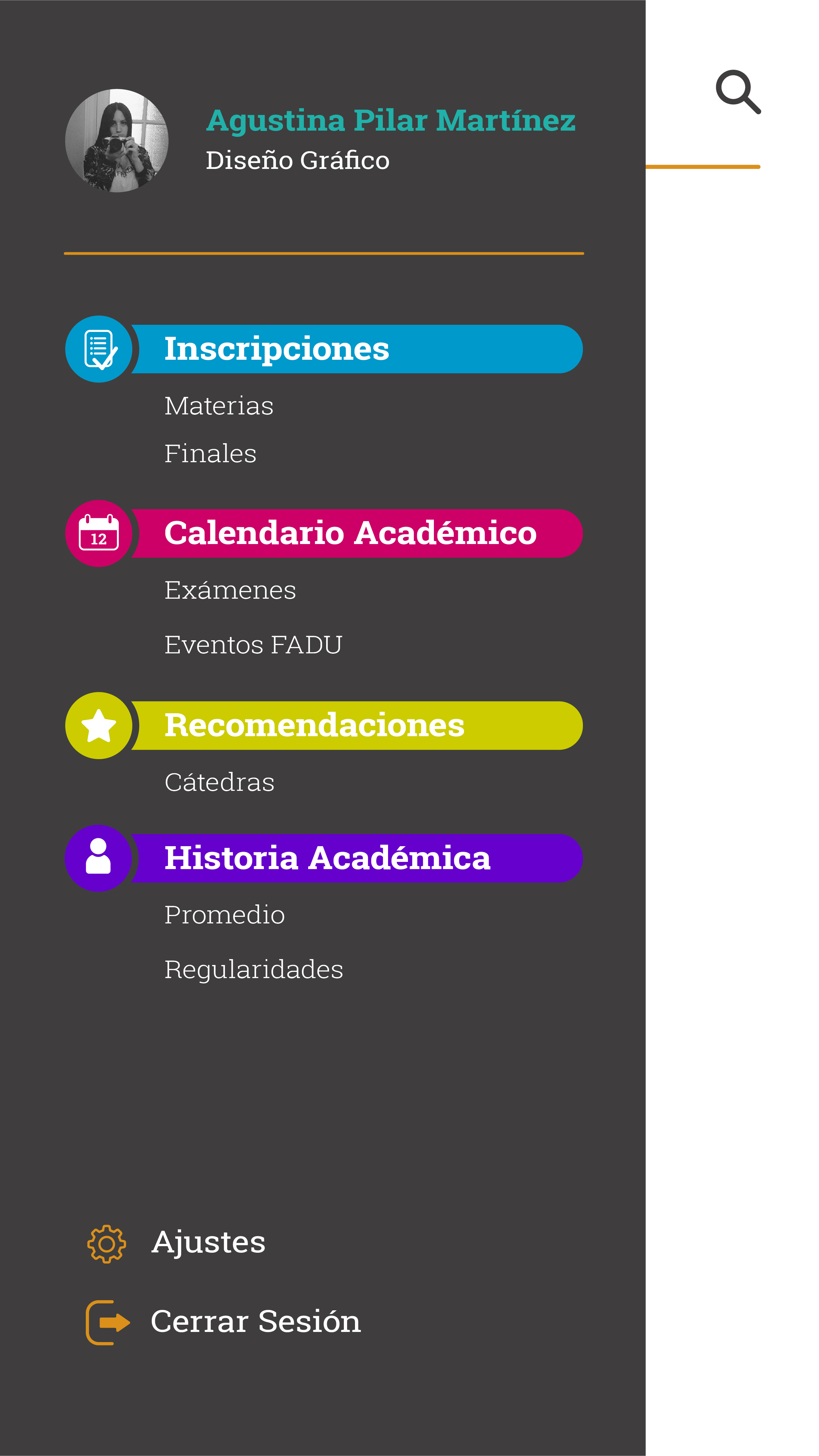
Task: Tap the search magnifier icon
Action: click(738, 92)
